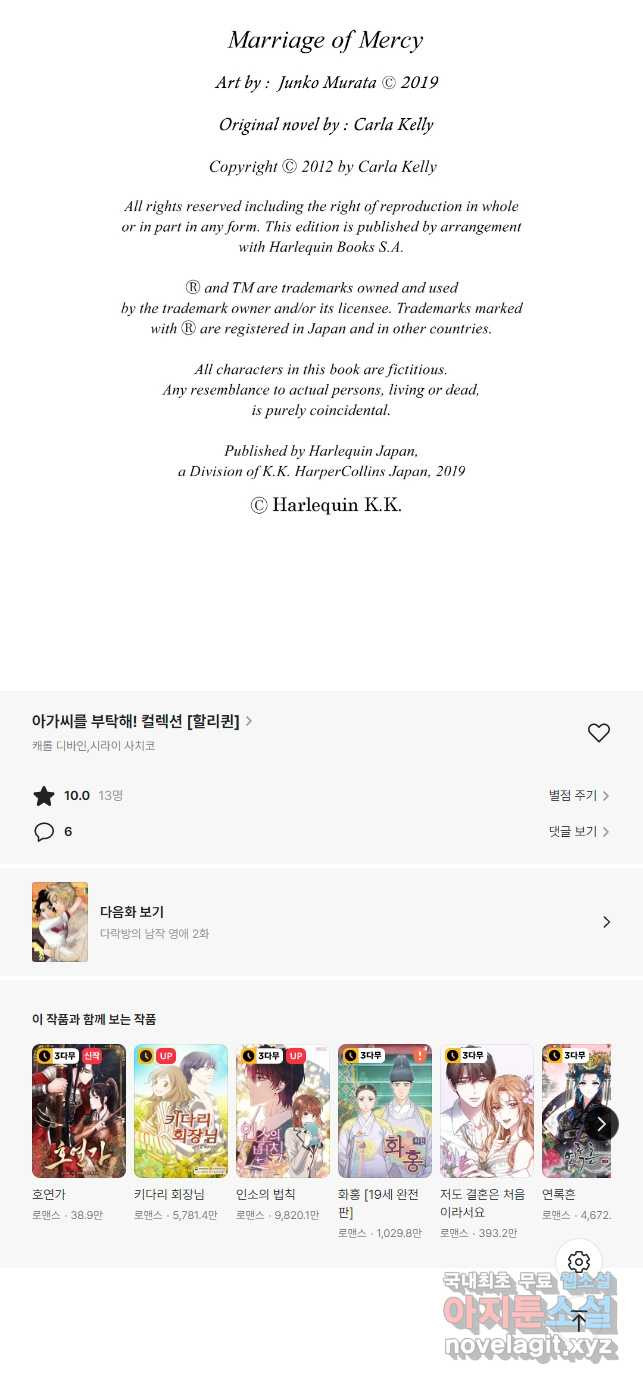The image size is (643, 1384).
Task: Open 별점 주기 to rate
Action: click(x=579, y=796)
